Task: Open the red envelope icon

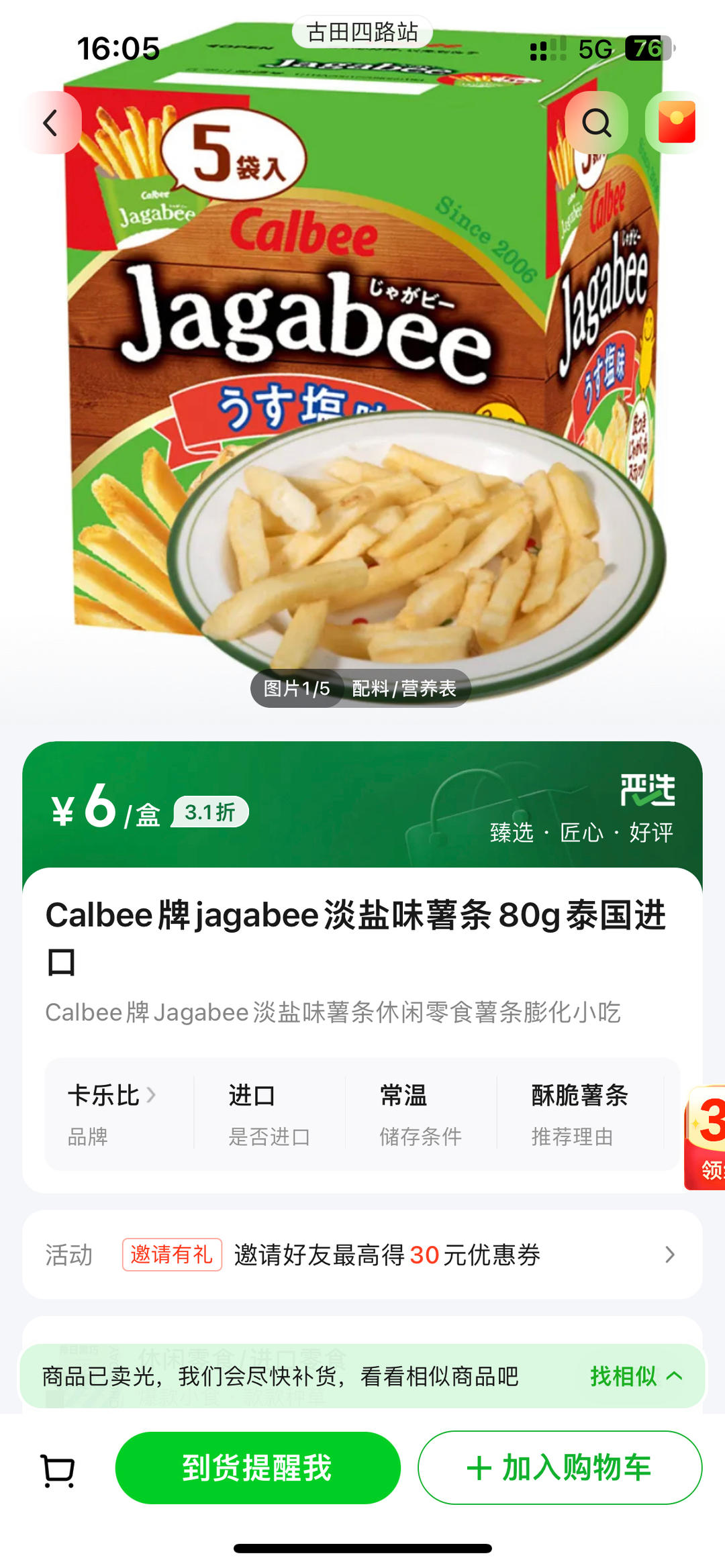Action: [675, 123]
